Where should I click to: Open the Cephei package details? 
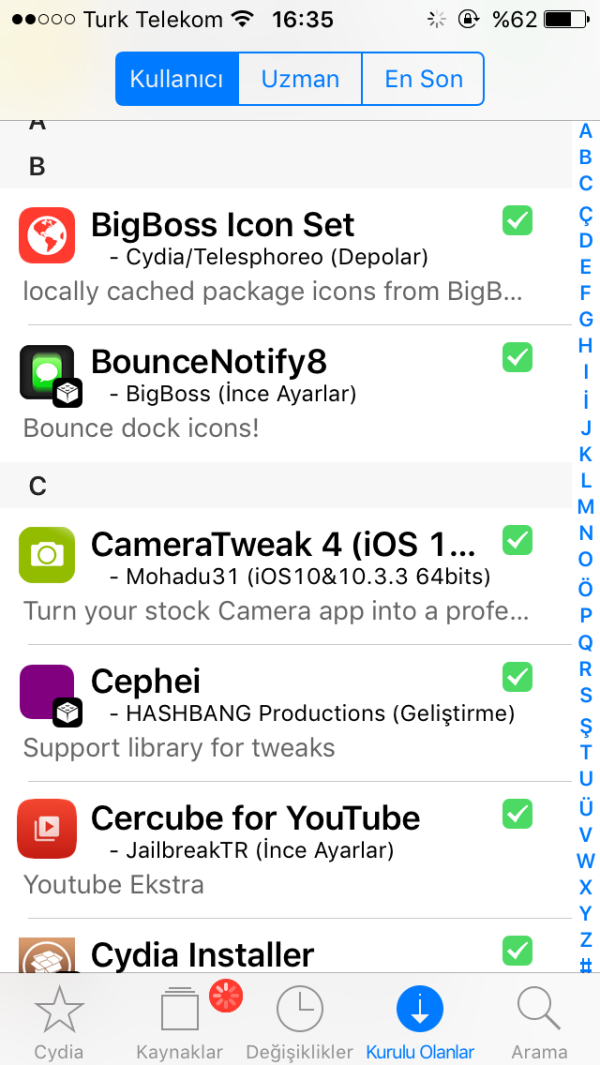click(270, 713)
